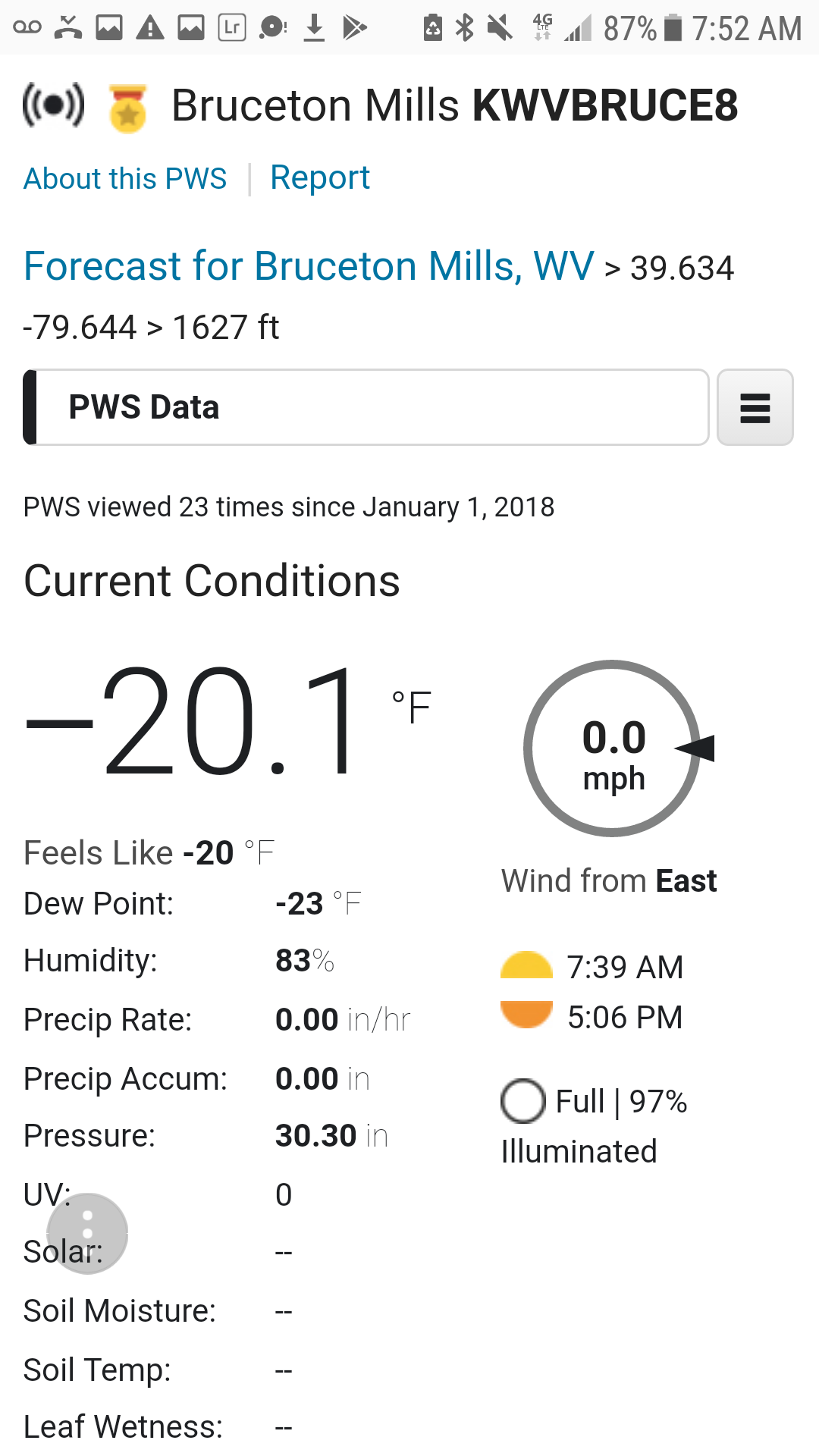Tap the floating three-dot overlay button
This screenshot has height=1456, width=819.
tap(87, 1233)
